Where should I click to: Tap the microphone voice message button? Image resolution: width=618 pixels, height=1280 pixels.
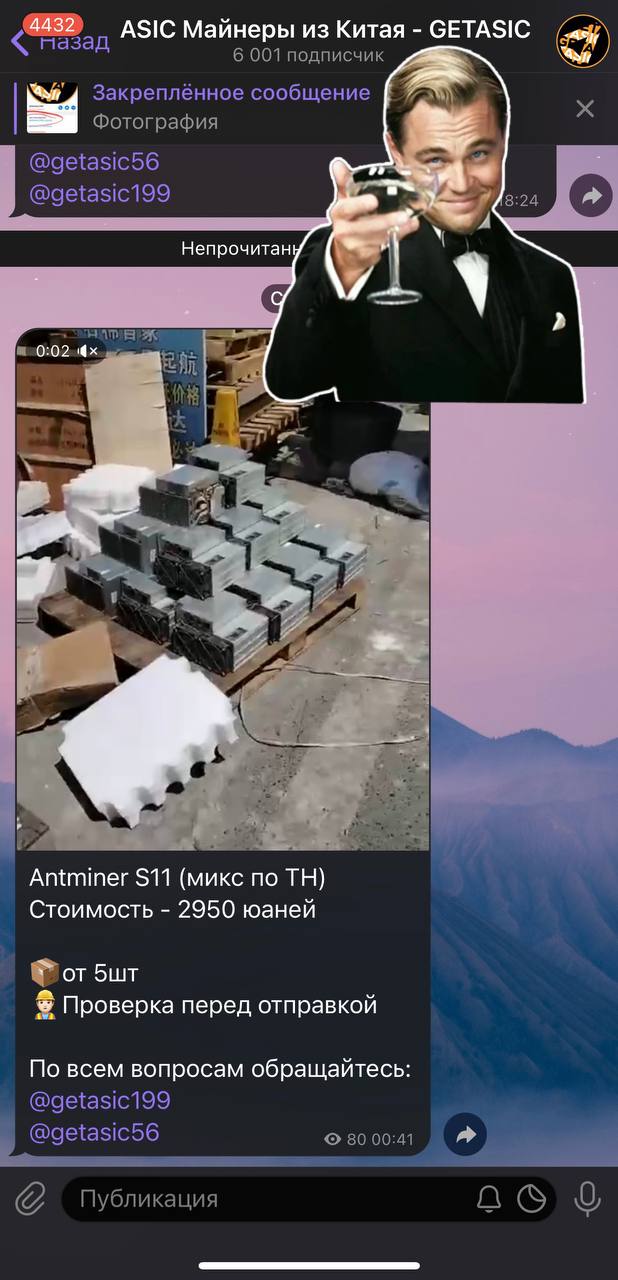click(x=587, y=1198)
